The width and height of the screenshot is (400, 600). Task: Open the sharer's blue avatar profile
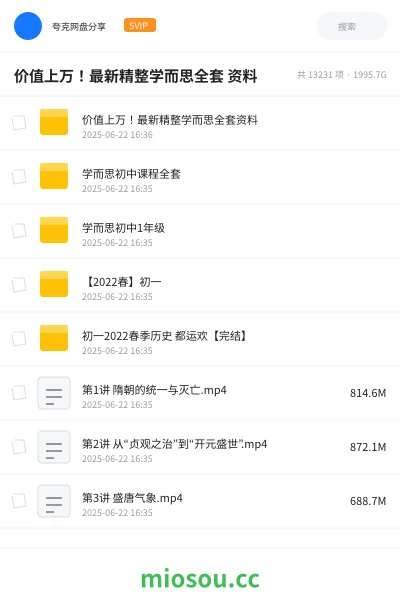[x=28, y=26]
